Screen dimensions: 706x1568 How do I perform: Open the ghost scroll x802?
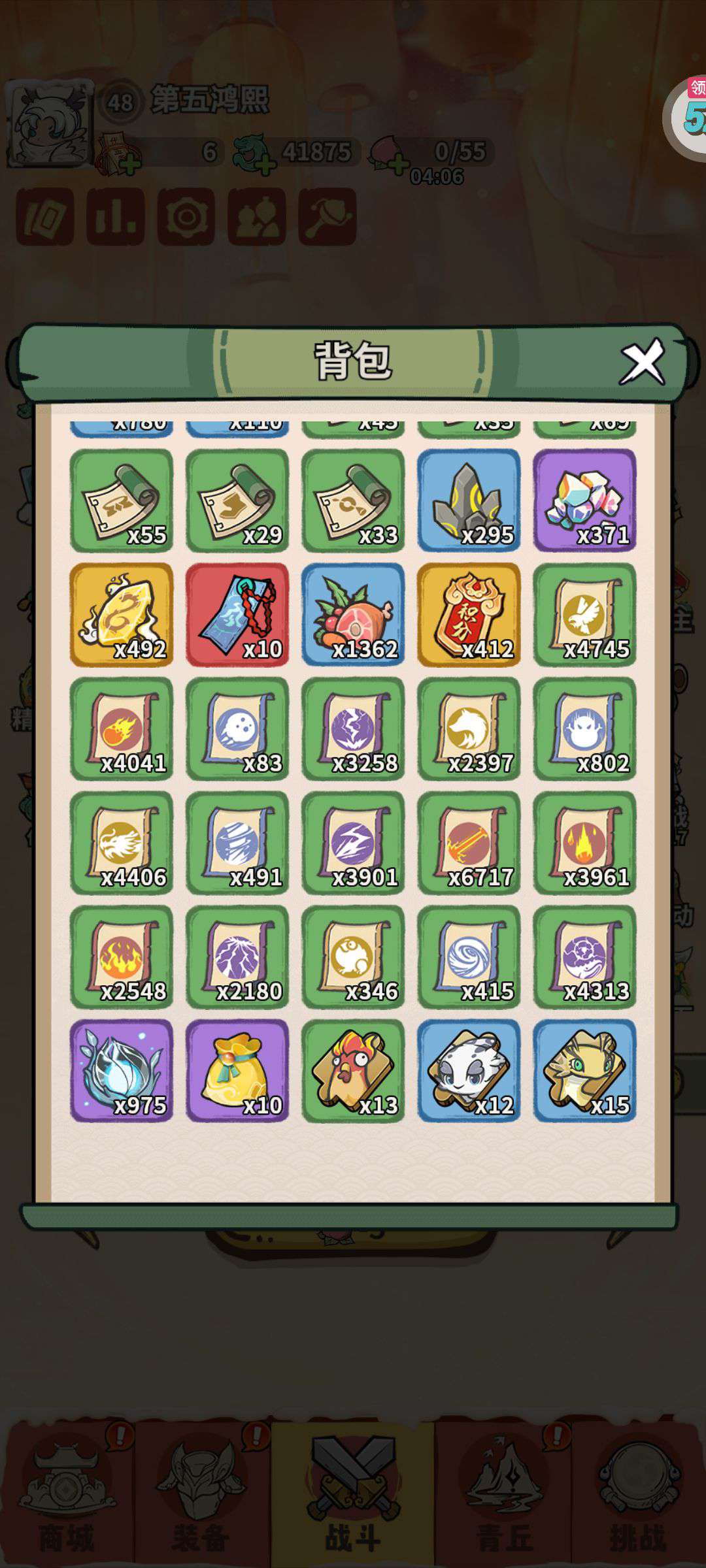584,728
